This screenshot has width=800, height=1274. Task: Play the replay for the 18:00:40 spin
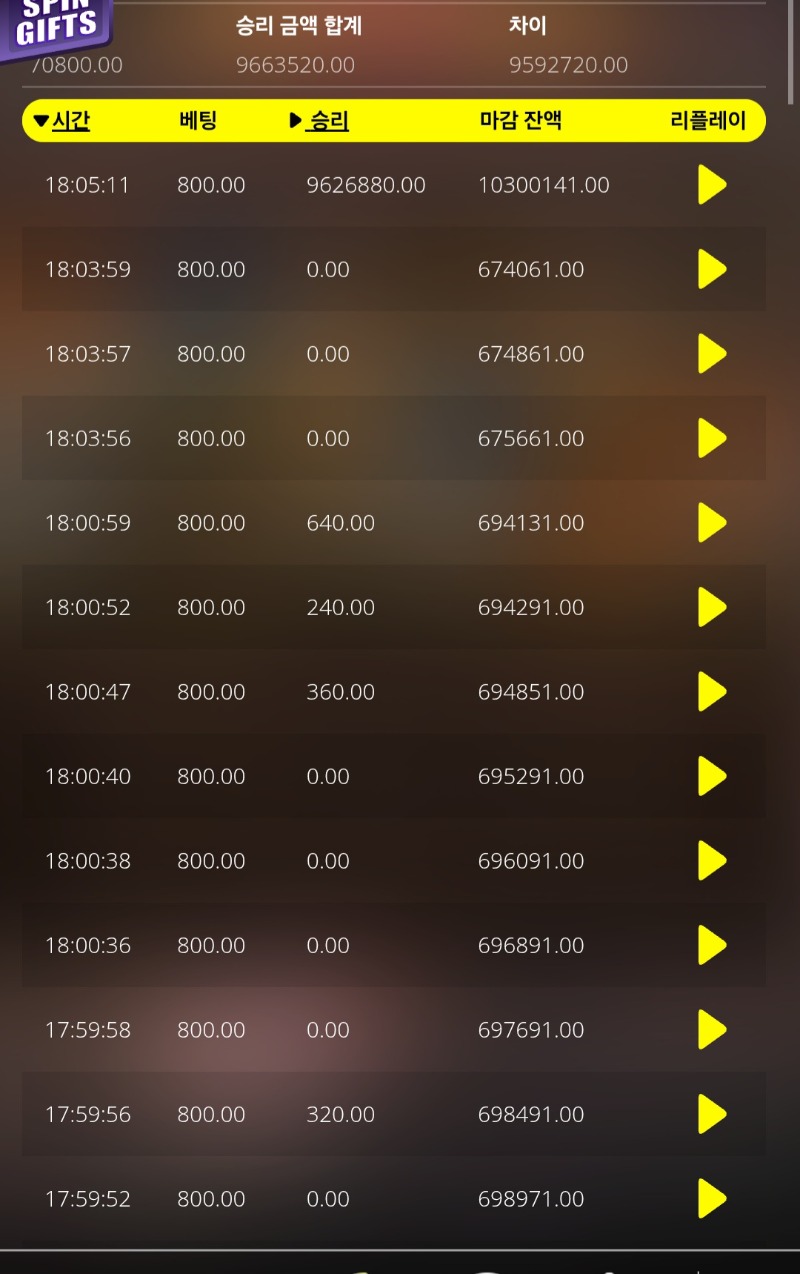[x=712, y=776]
